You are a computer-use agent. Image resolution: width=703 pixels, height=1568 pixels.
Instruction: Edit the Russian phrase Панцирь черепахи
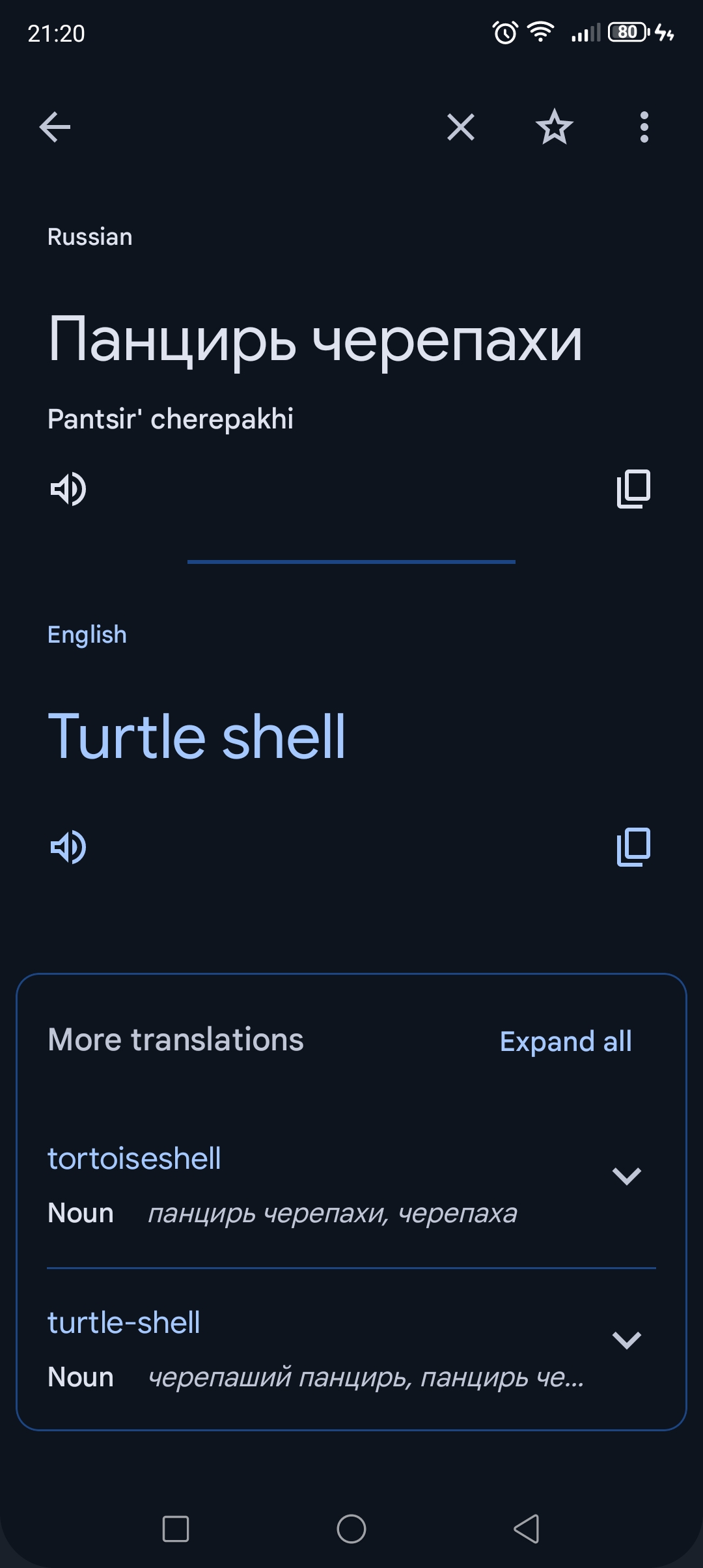coord(315,341)
